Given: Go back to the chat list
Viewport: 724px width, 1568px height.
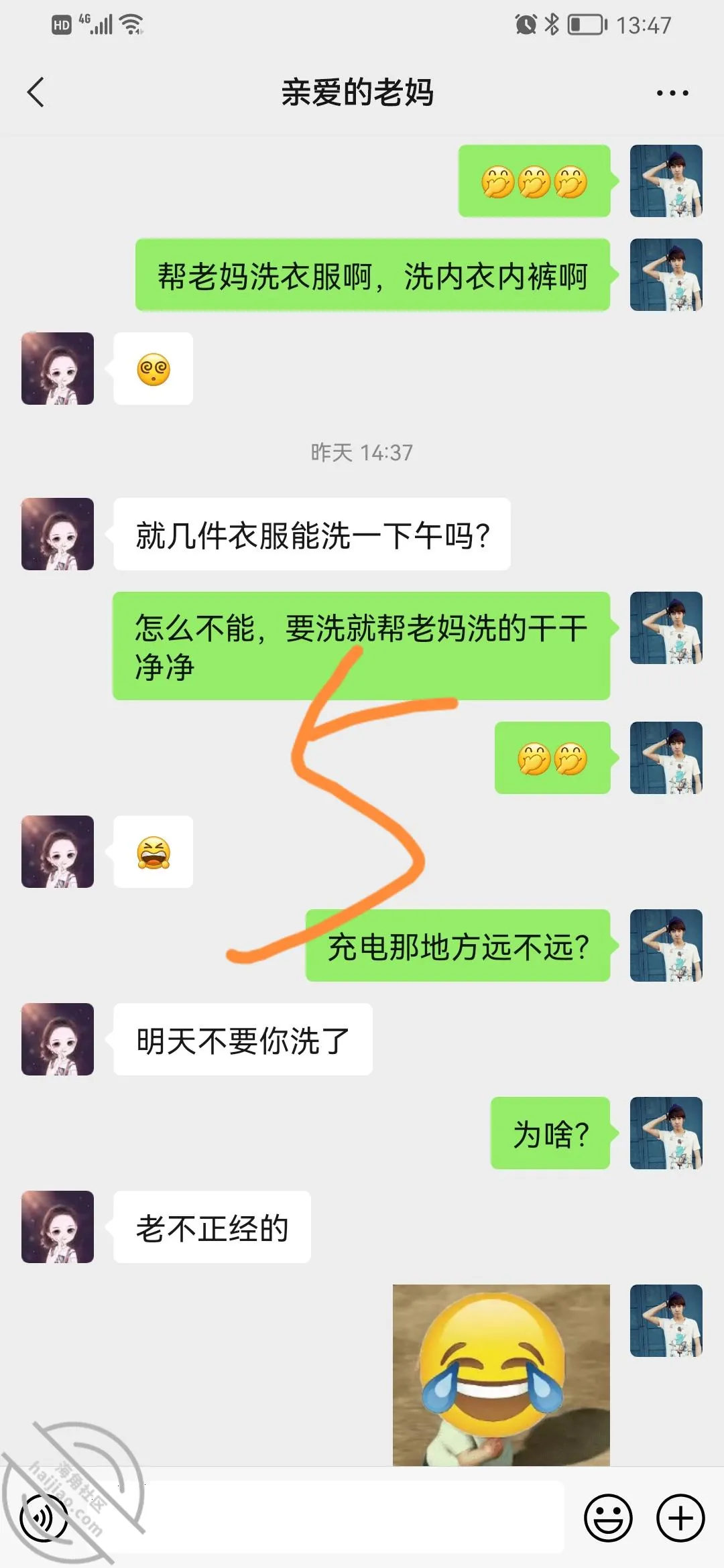Looking at the screenshot, I should 36,92.
